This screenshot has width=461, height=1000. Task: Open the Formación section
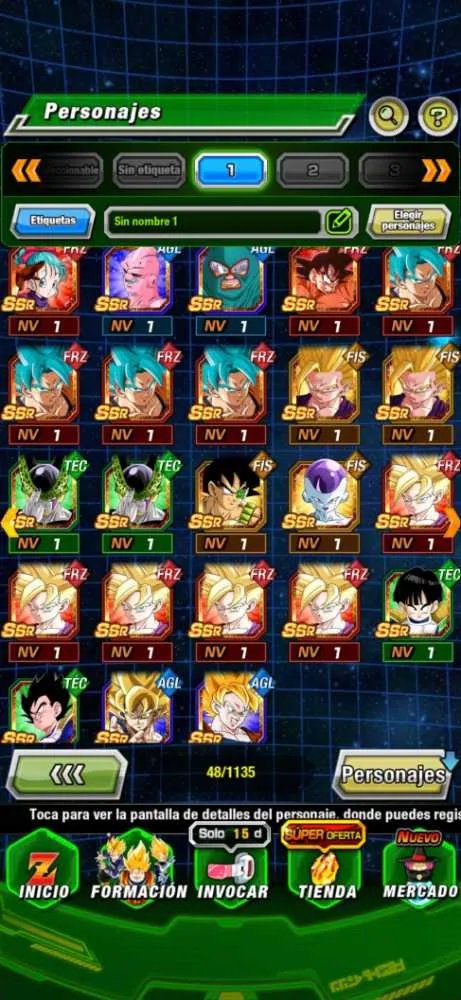click(138, 869)
